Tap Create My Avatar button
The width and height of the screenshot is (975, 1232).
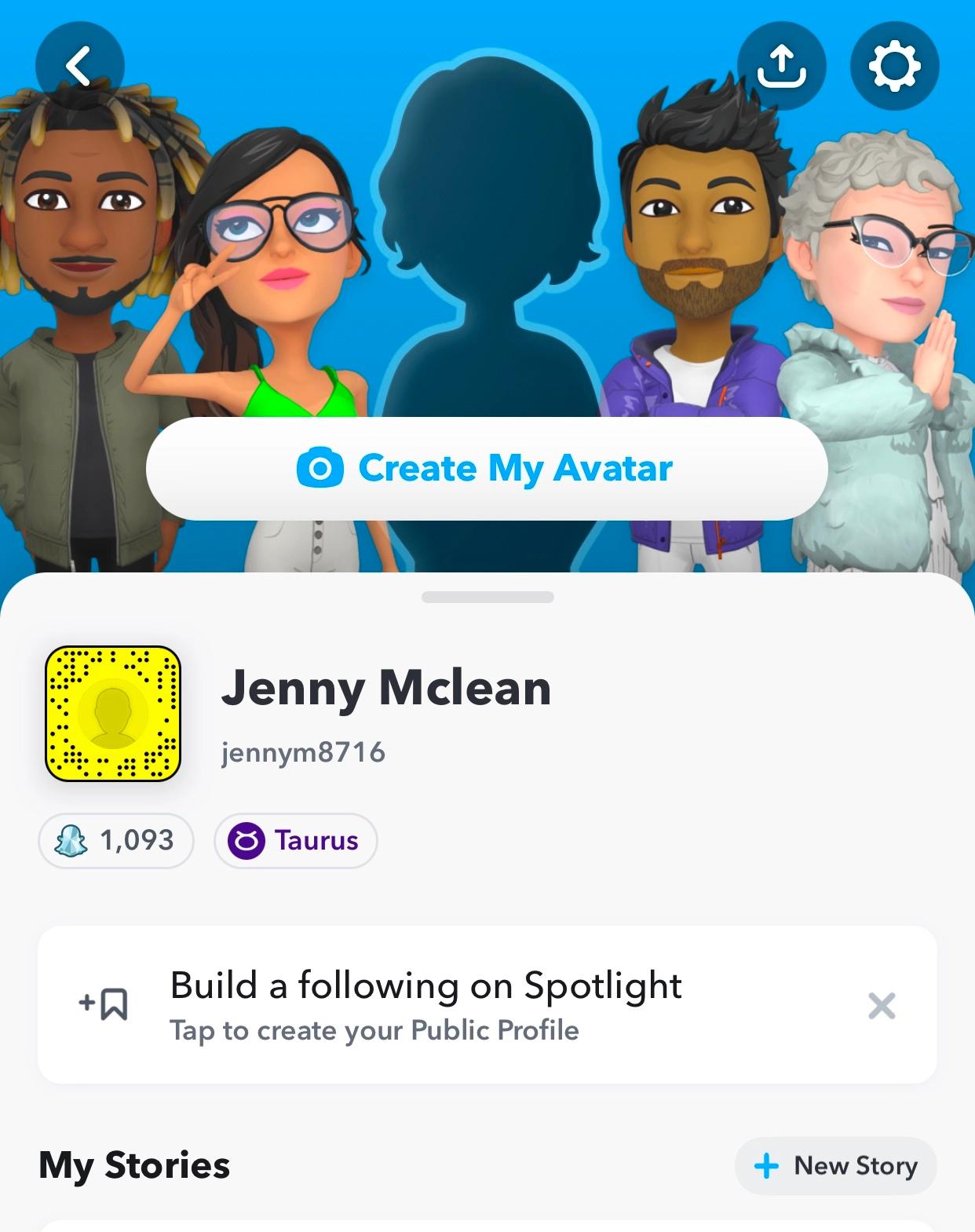pyautogui.click(x=487, y=469)
